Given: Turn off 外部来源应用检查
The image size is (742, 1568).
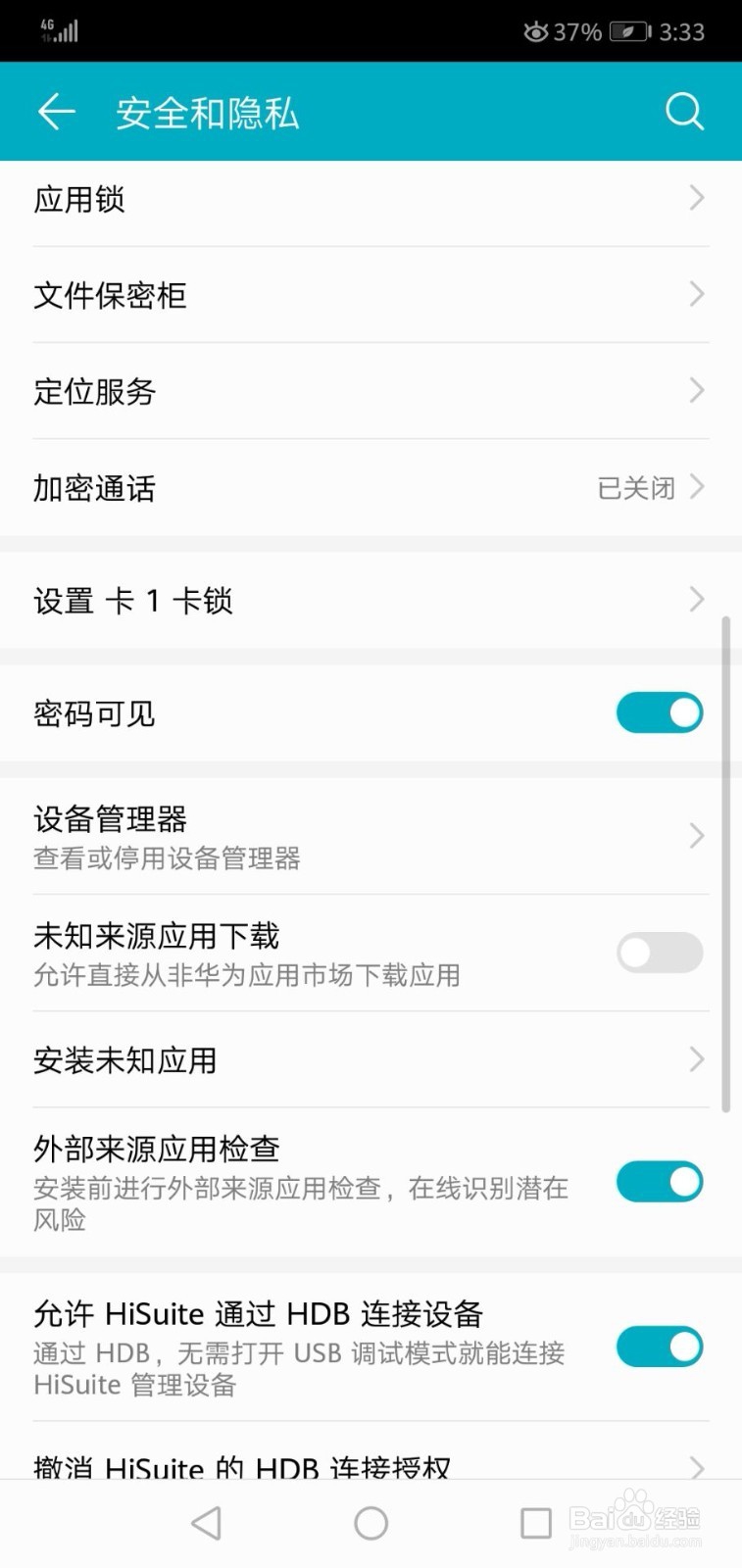Looking at the screenshot, I should (659, 1183).
